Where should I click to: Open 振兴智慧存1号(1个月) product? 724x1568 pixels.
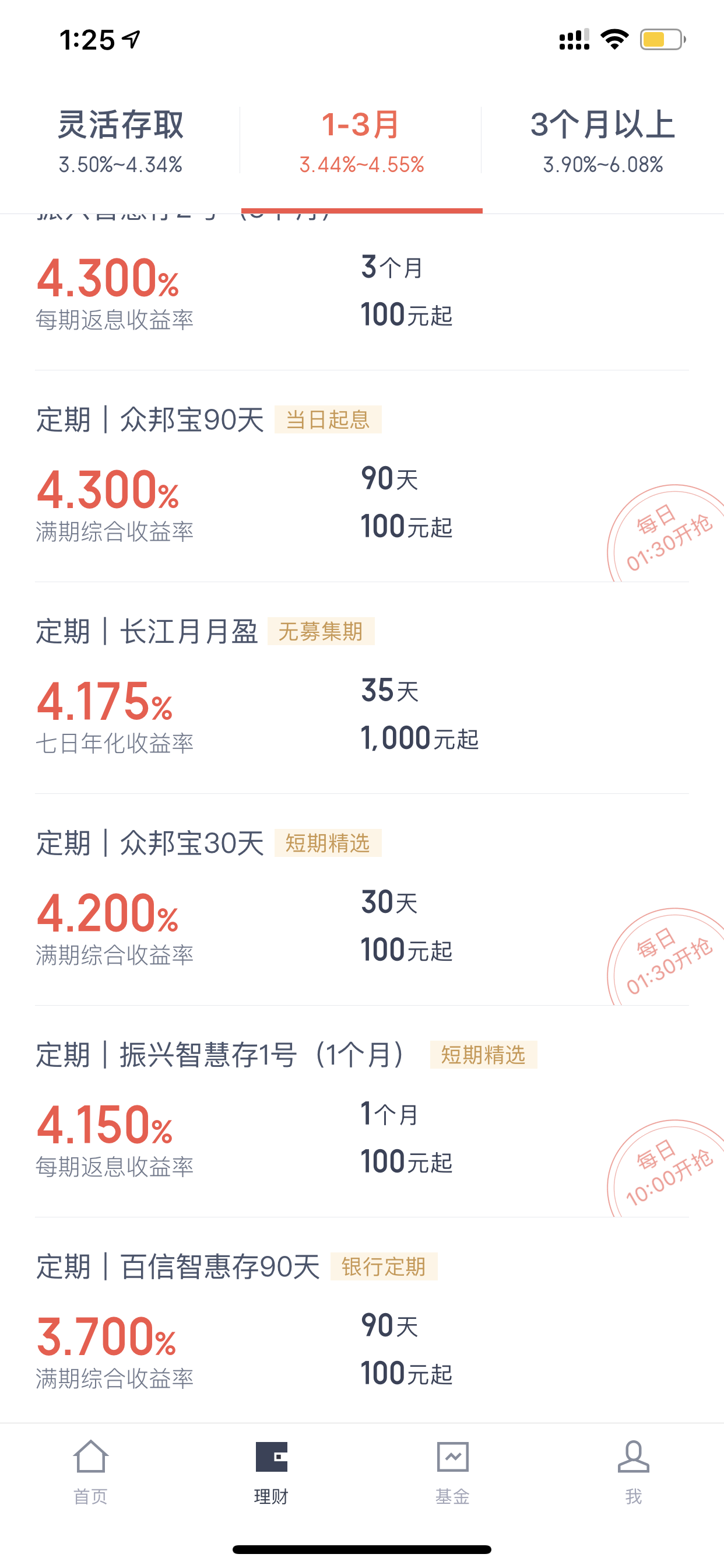[x=362, y=1111]
